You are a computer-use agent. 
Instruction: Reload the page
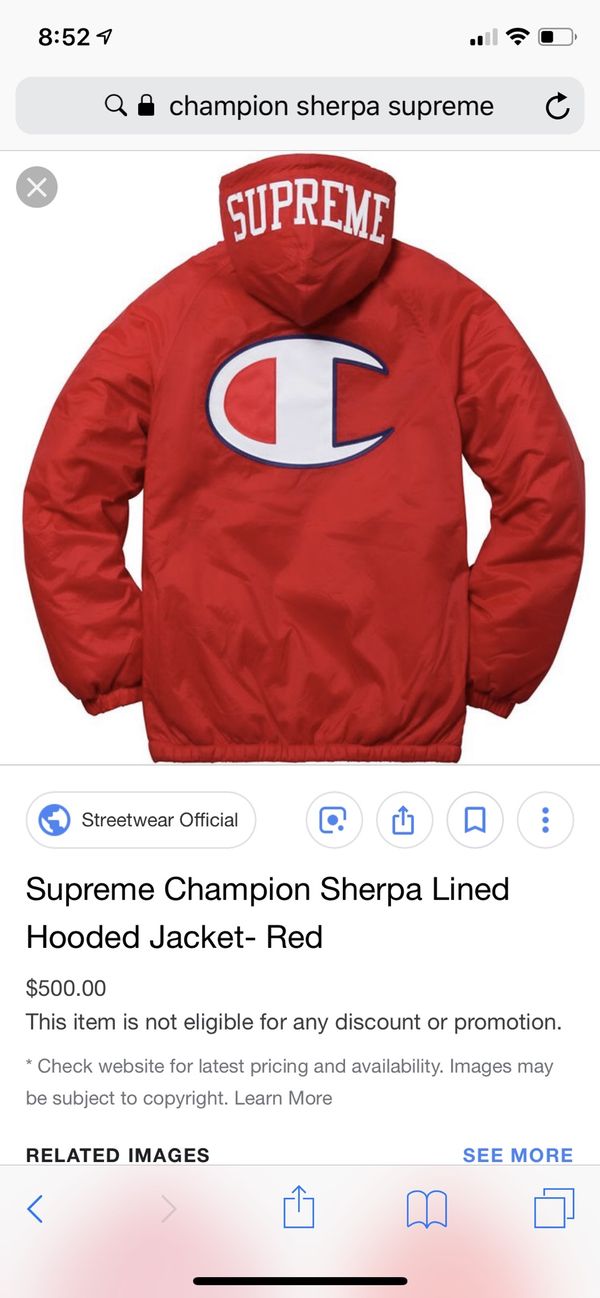click(557, 106)
